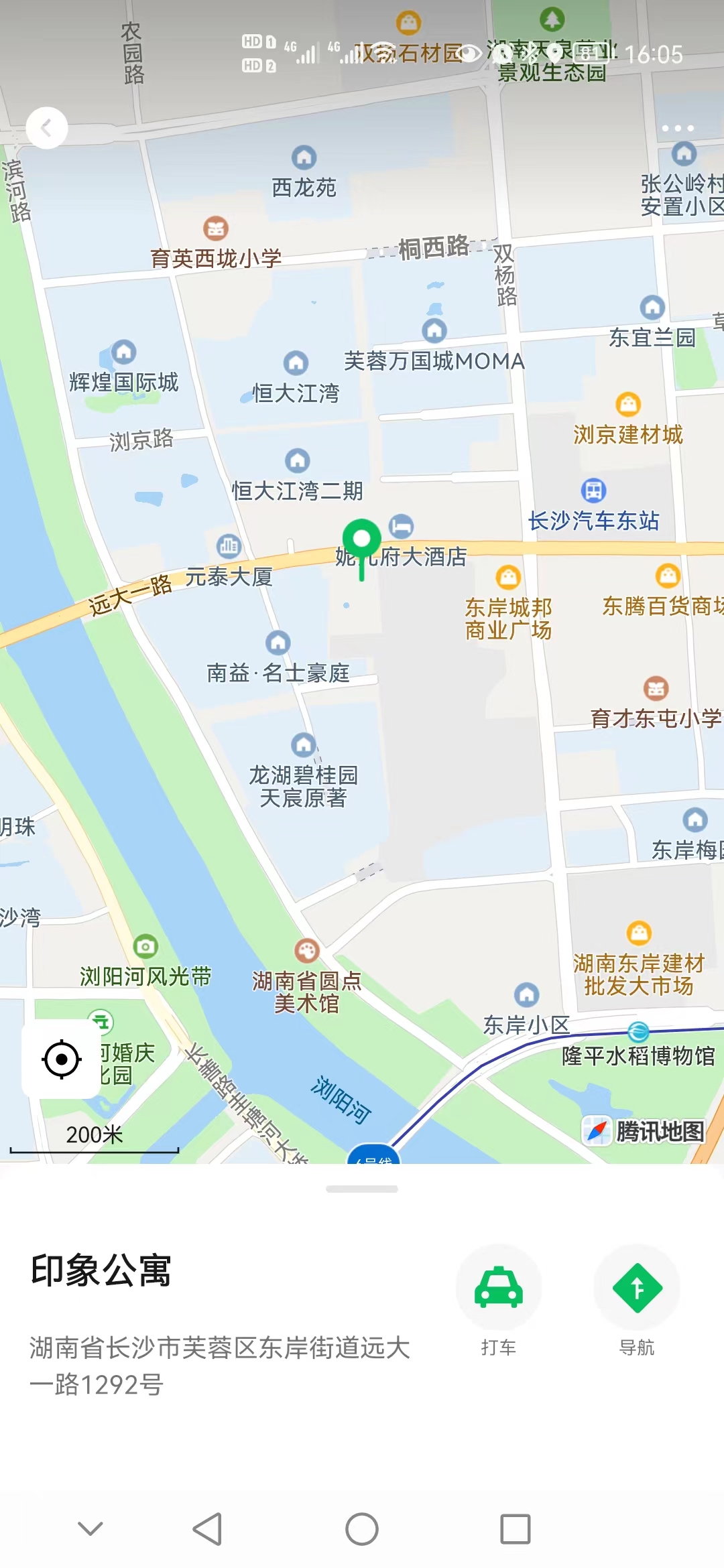This screenshot has height=1568, width=724.
Task: Hail a taxi with 打车
Action: pos(498,1301)
